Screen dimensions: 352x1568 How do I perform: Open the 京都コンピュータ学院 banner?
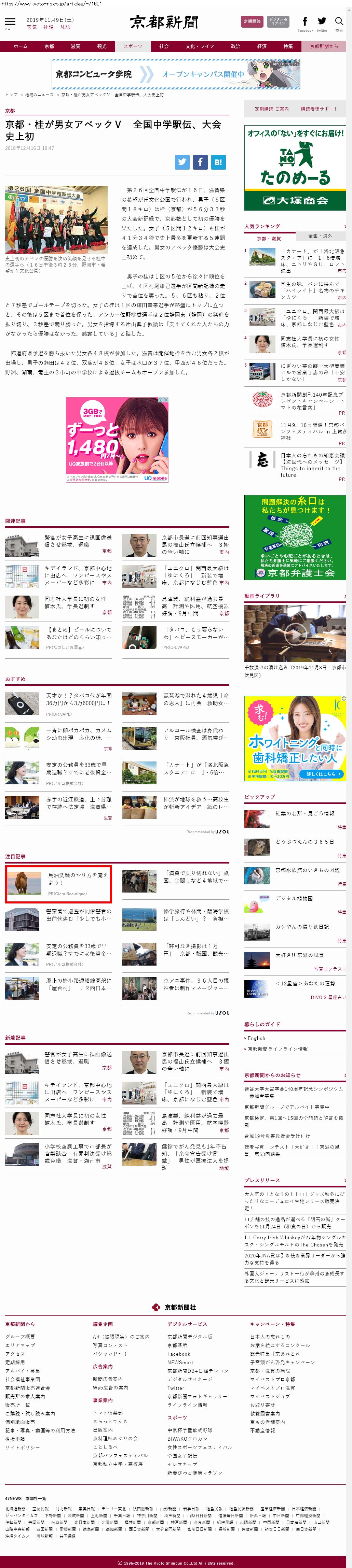pos(176,74)
